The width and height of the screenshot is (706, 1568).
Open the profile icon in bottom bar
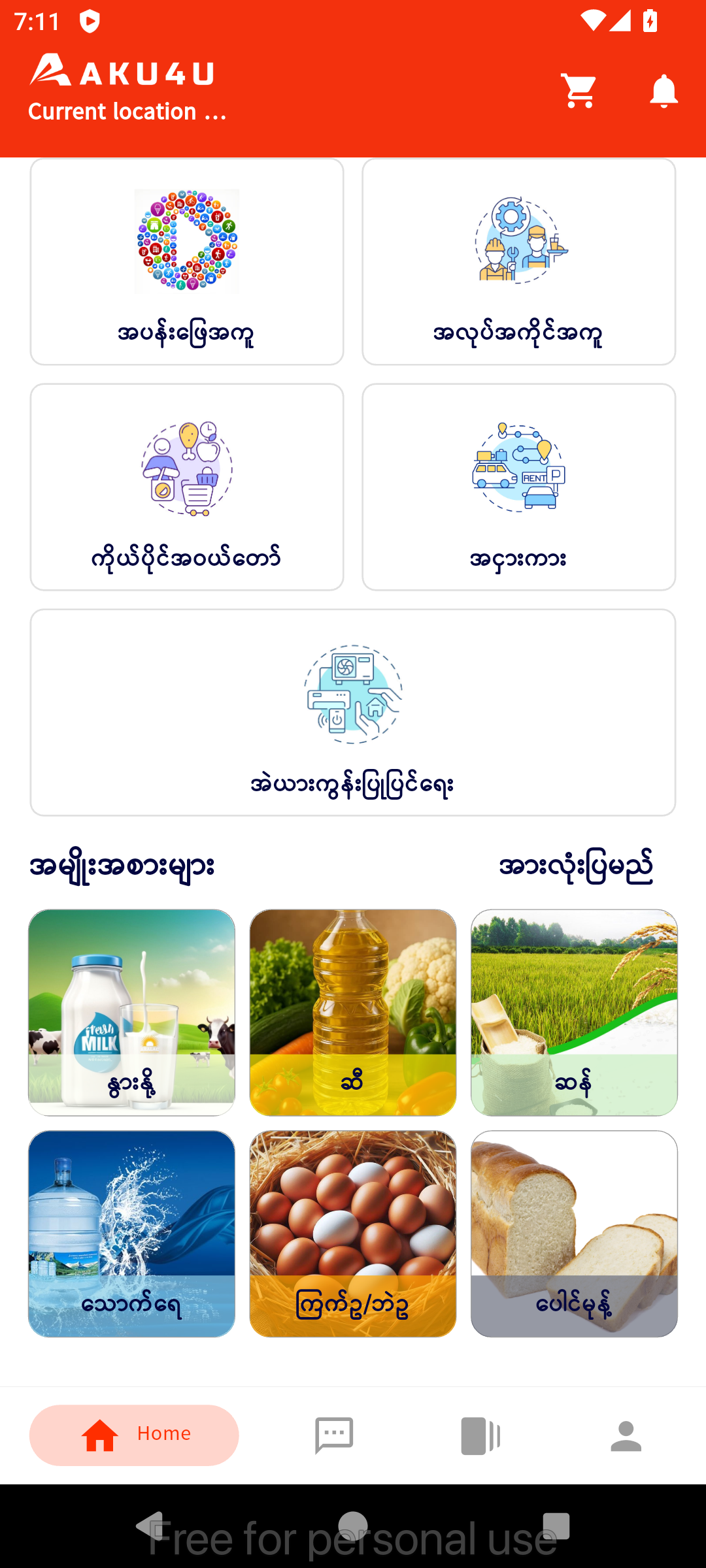pyautogui.click(x=626, y=1435)
